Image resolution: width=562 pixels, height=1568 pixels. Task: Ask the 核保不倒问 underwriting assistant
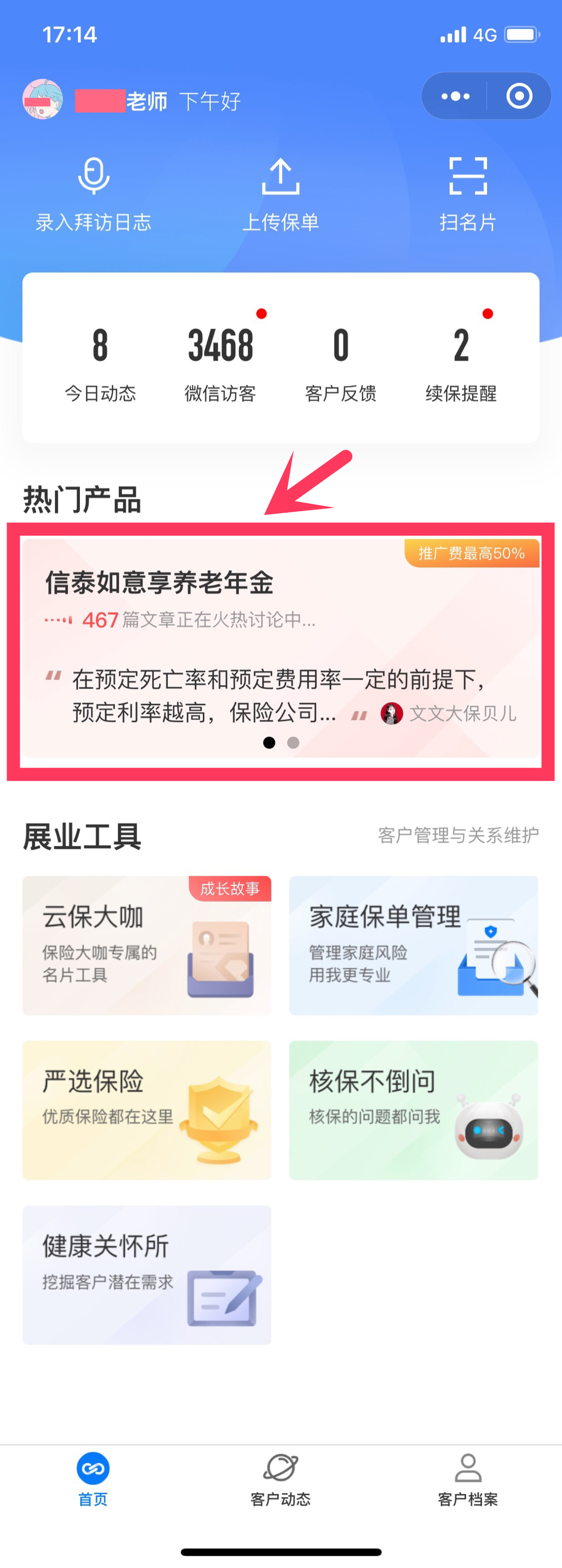413,1110
